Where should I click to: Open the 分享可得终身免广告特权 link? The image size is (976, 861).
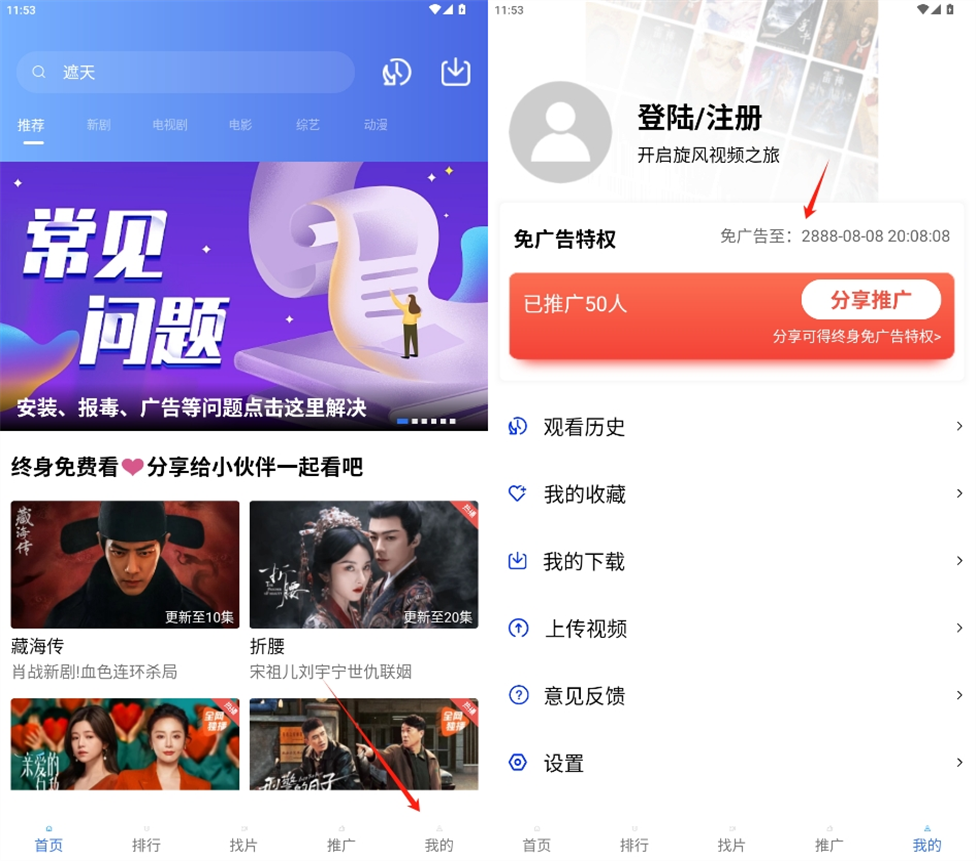pos(856,337)
